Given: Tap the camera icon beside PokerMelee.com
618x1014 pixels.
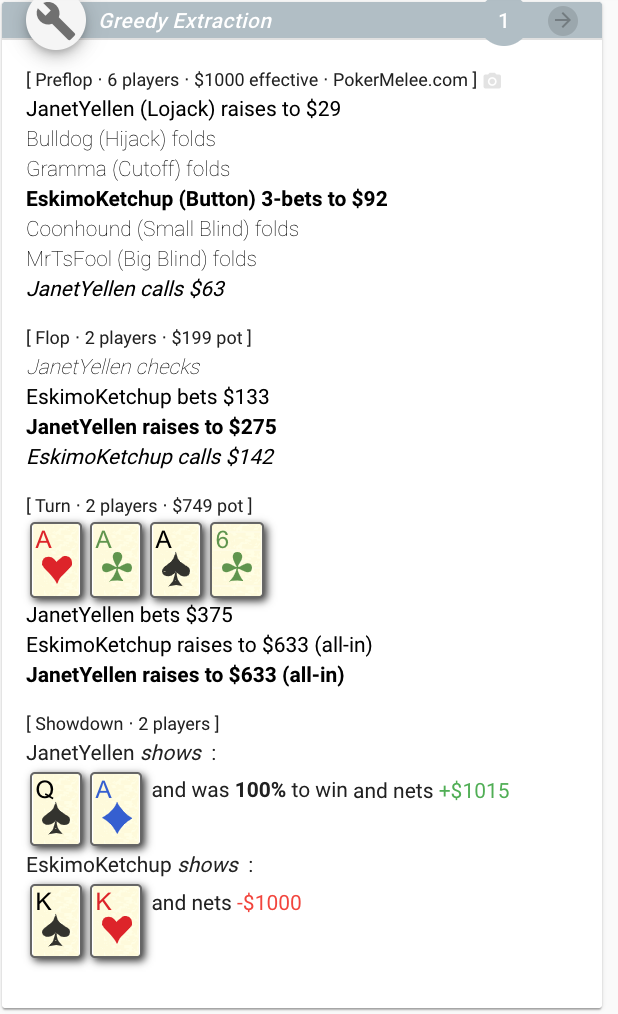Looking at the screenshot, I should pos(492,81).
